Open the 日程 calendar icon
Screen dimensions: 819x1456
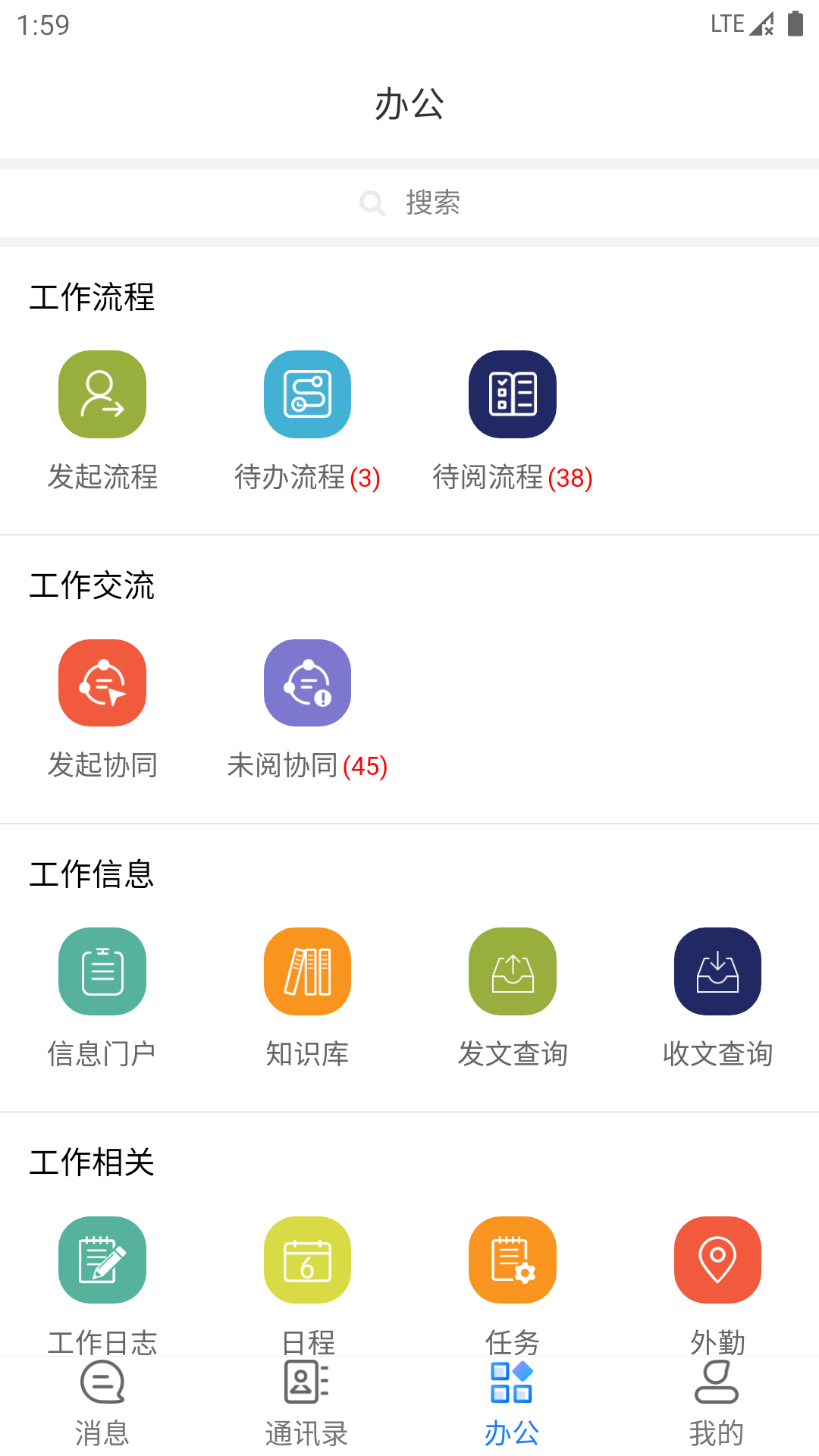(x=307, y=1260)
